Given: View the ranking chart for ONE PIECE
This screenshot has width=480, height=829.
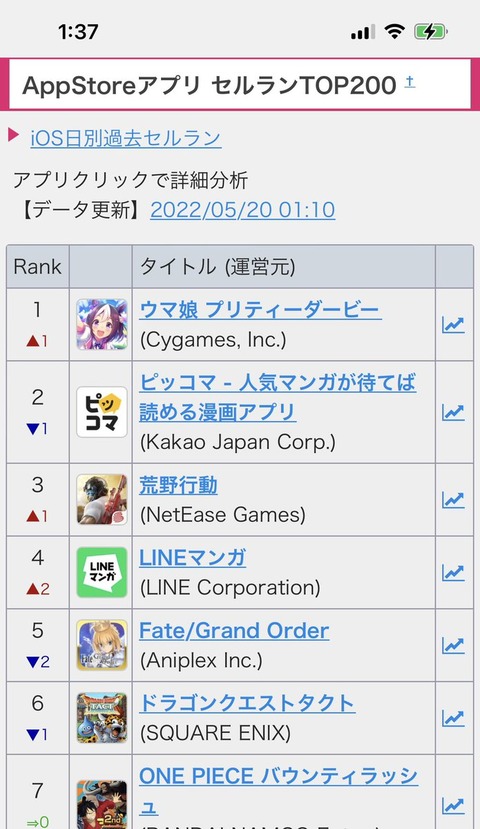Looking at the screenshot, I should [453, 806].
